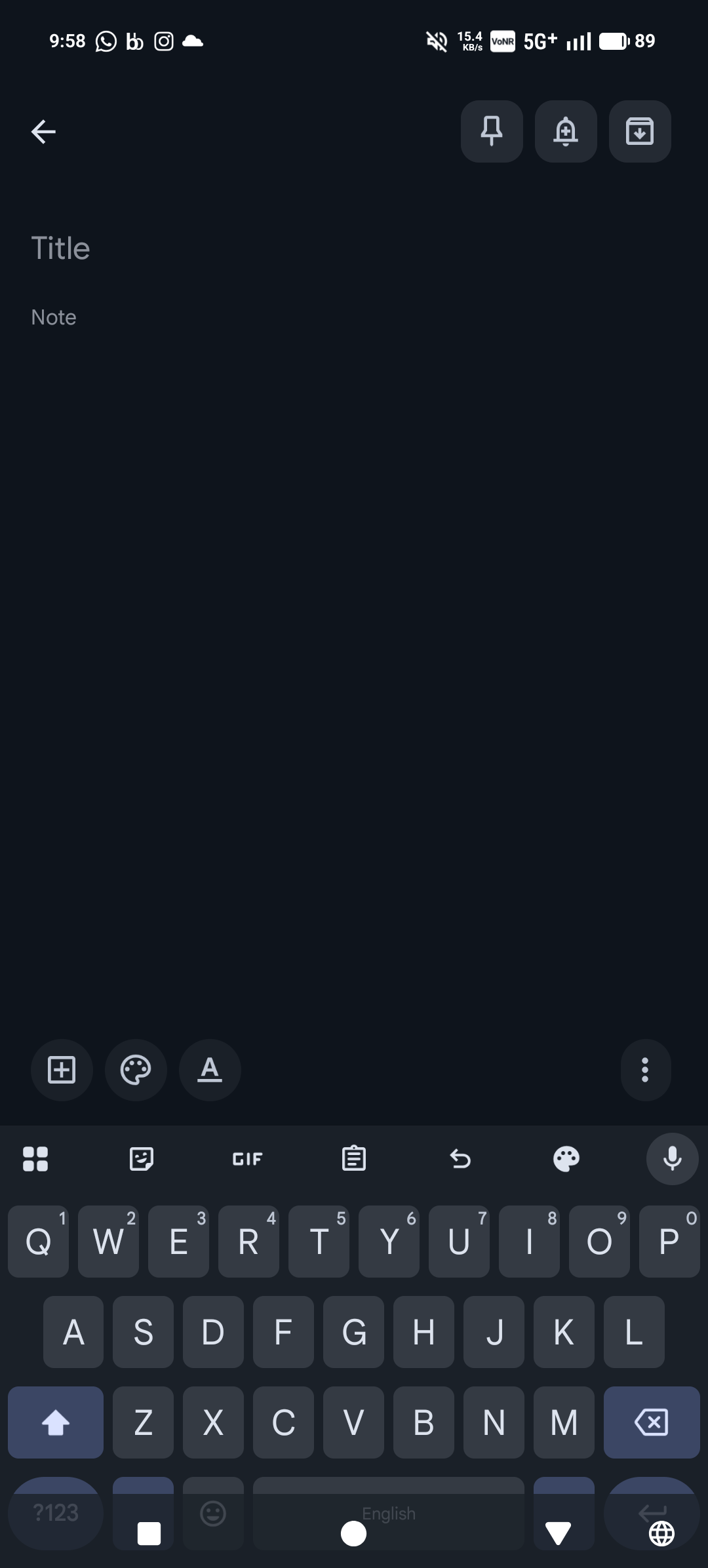Open the keyboard GIF search
708x1568 pixels.
tap(248, 1159)
